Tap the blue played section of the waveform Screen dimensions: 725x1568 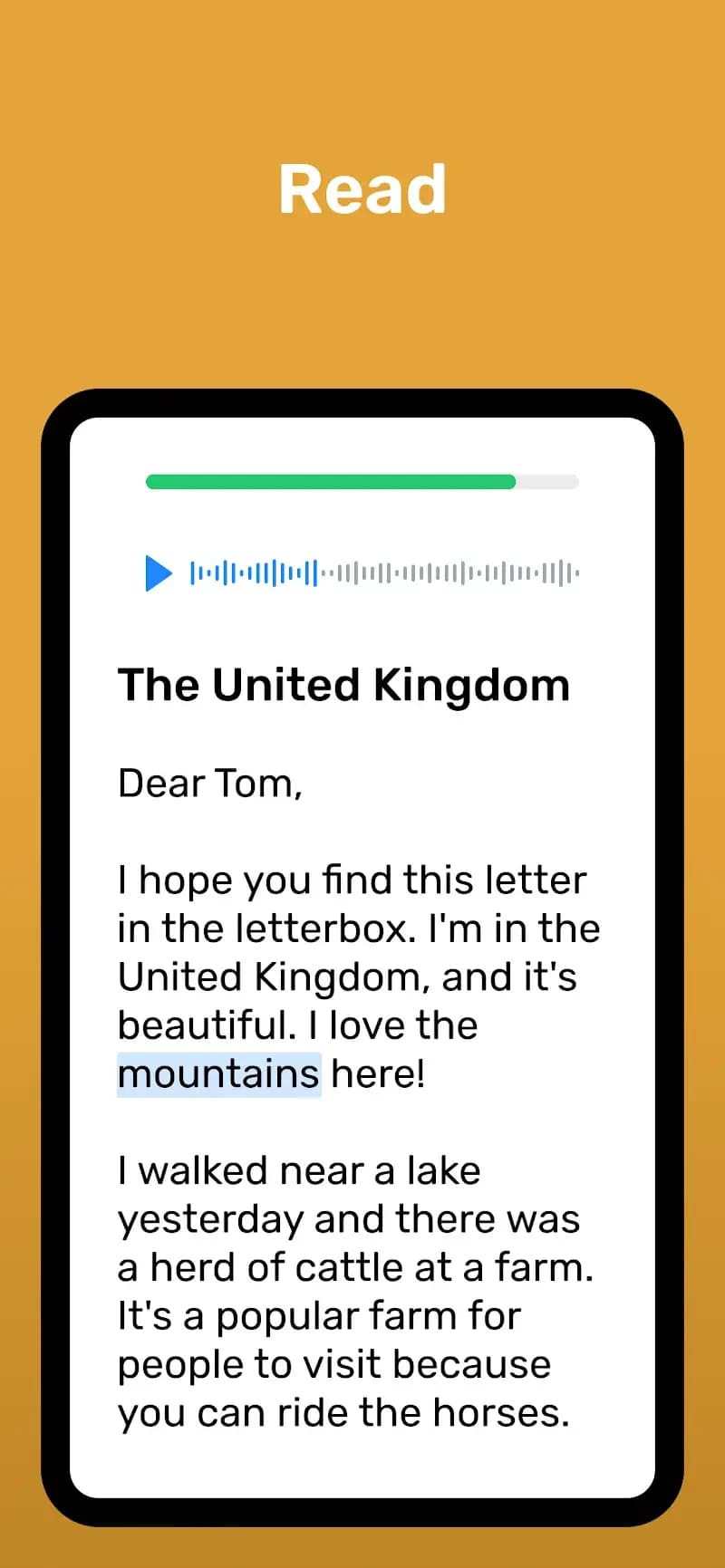pos(254,572)
